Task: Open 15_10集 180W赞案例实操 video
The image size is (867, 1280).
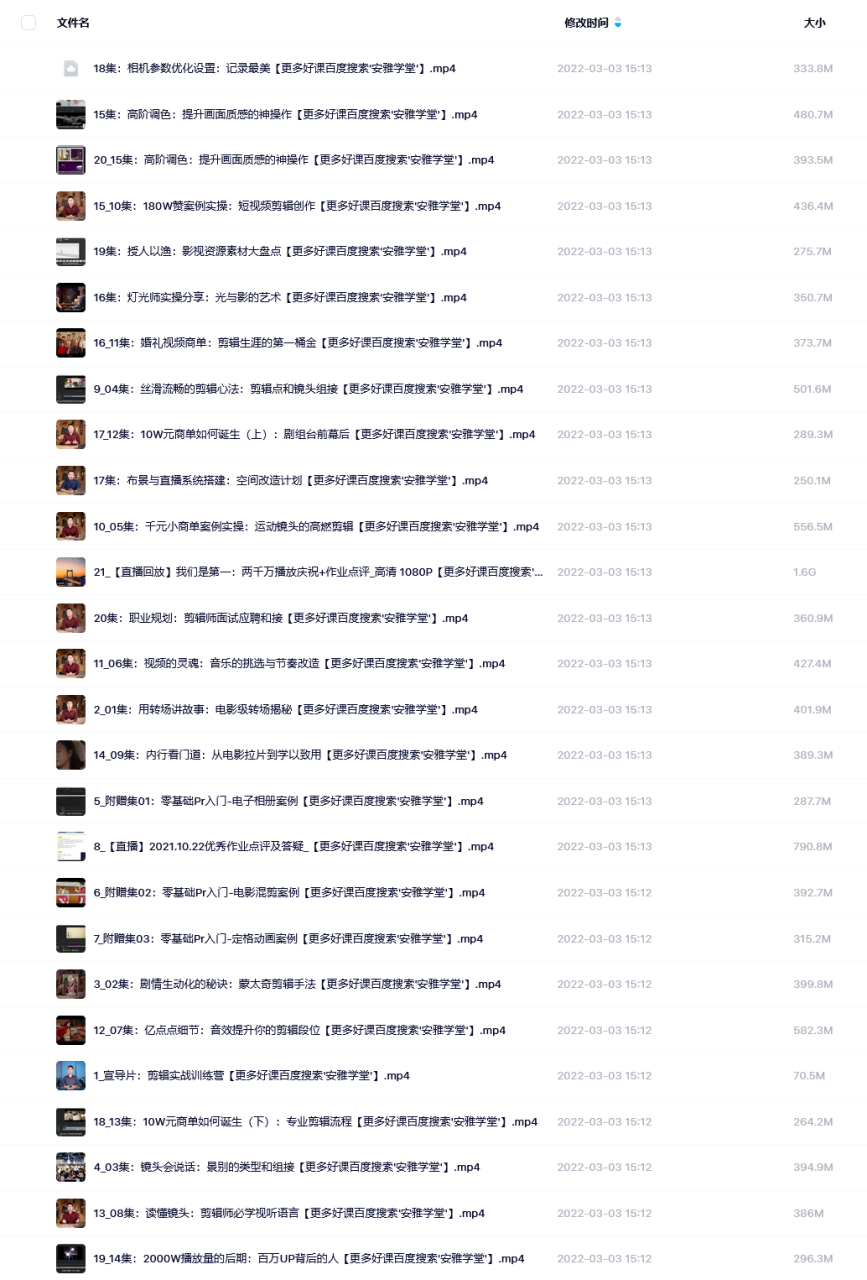Action: pyautogui.click(x=297, y=206)
